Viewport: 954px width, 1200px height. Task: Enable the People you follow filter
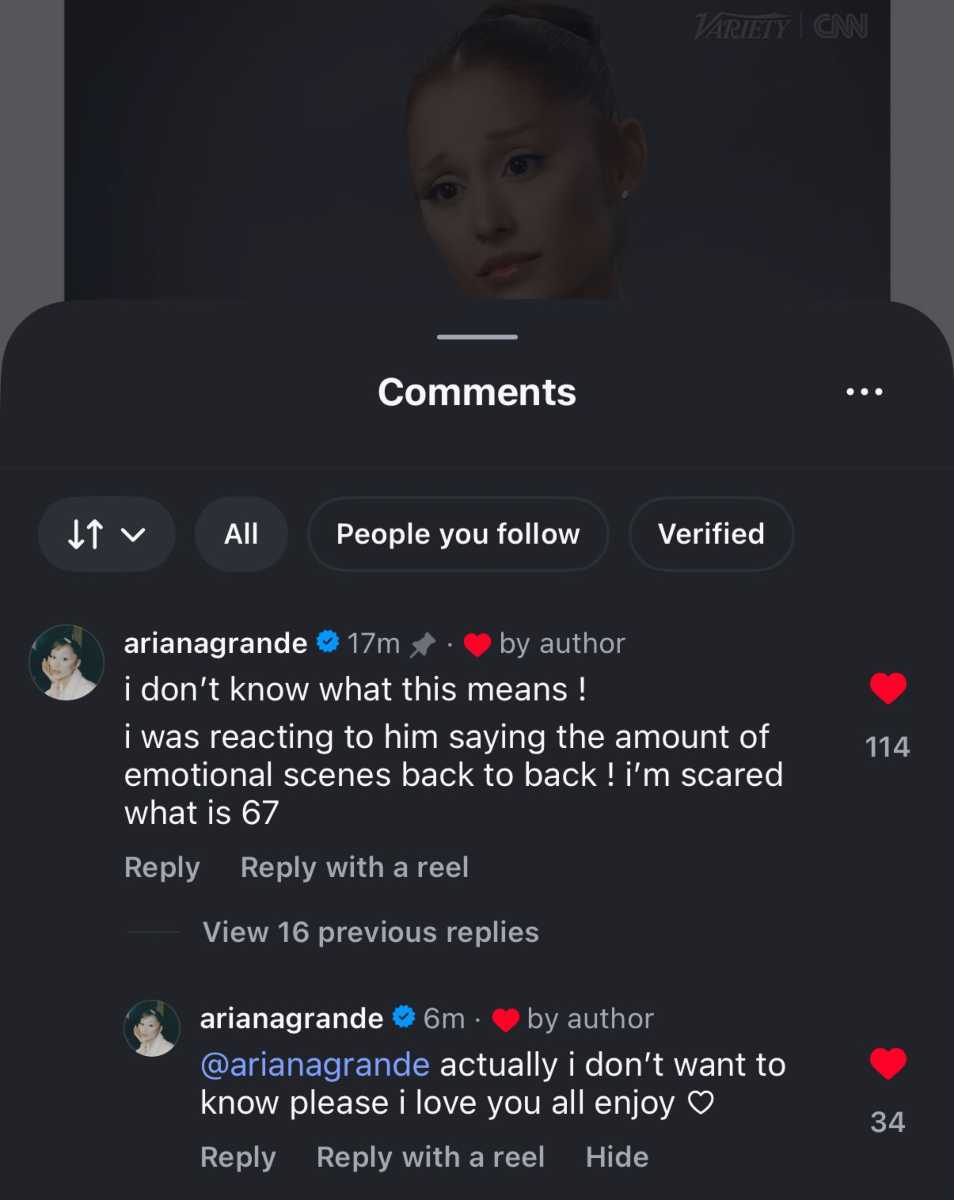click(x=457, y=534)
